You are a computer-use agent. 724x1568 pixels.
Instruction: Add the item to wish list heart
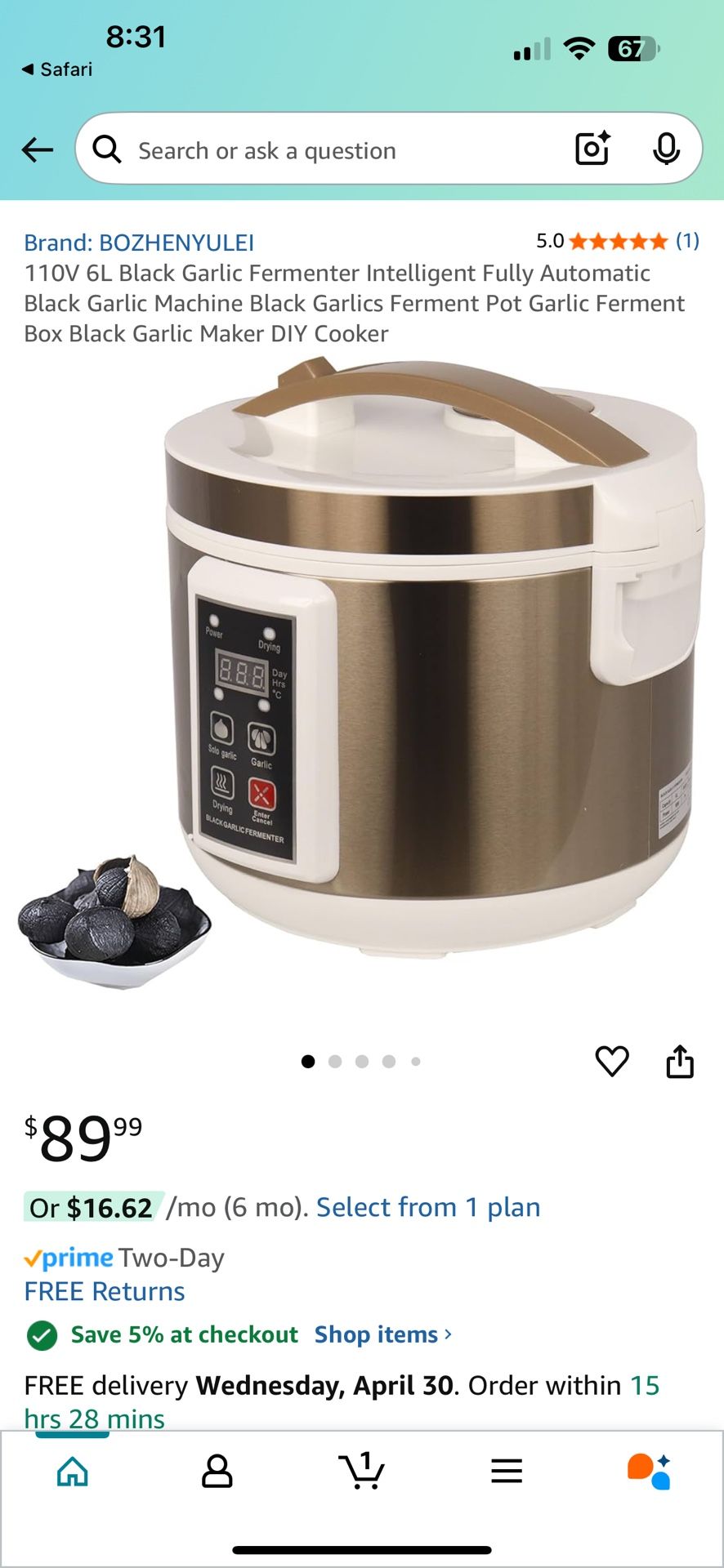(x=612, y=1061)
